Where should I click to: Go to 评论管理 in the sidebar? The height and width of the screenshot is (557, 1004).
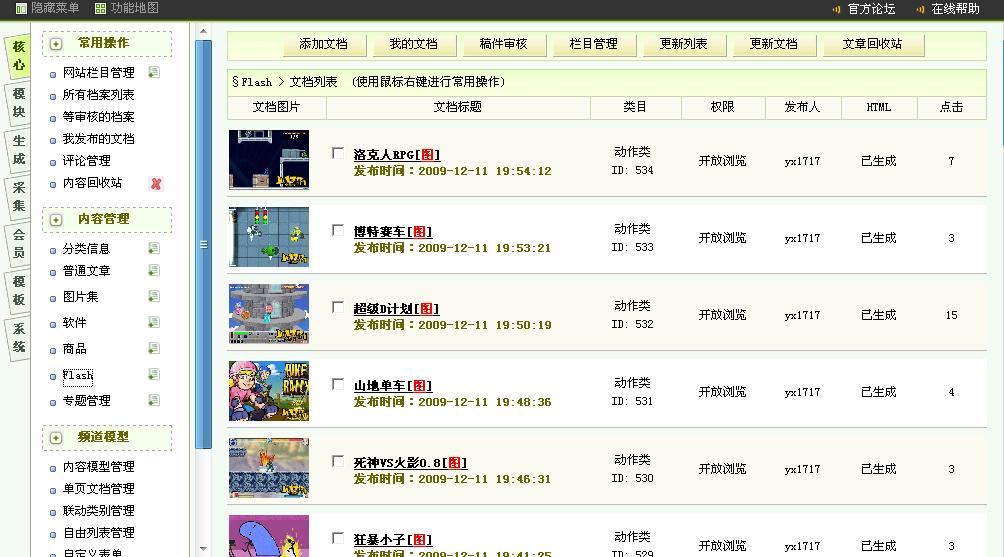pos(86,161)
